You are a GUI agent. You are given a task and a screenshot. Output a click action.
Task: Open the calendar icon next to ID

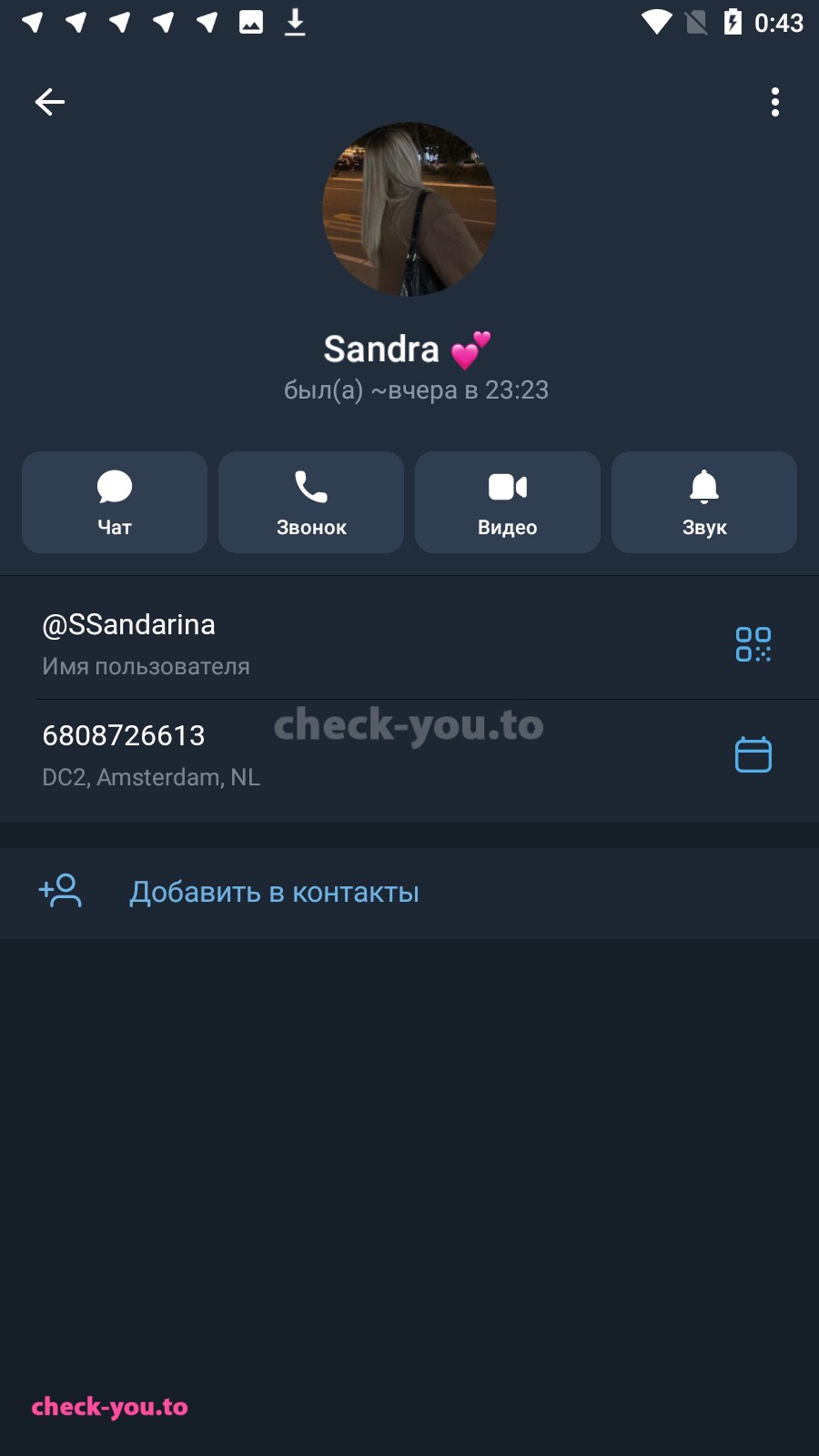(x=753, y=754)
